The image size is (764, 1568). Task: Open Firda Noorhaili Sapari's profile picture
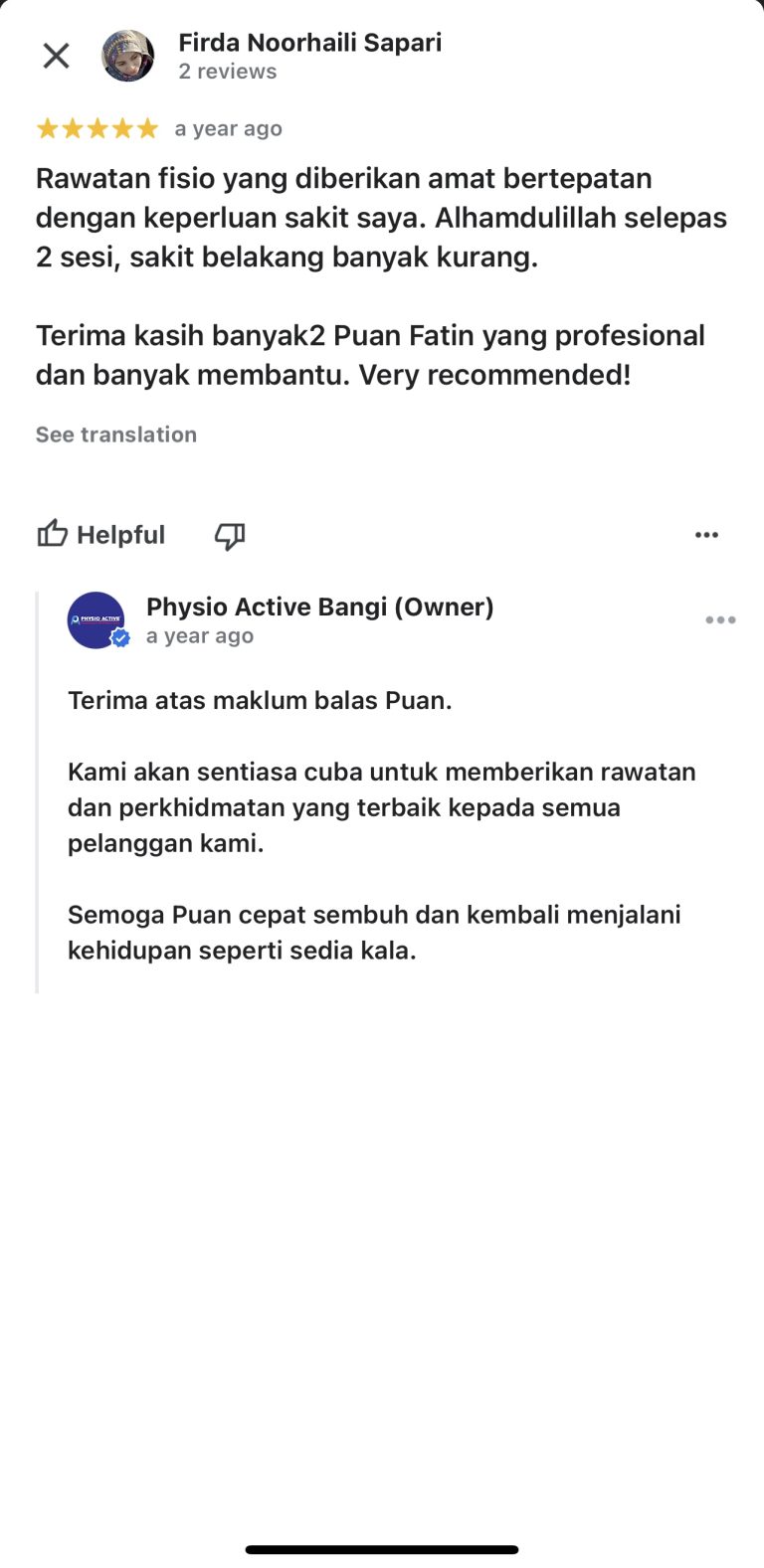point(128,56)
